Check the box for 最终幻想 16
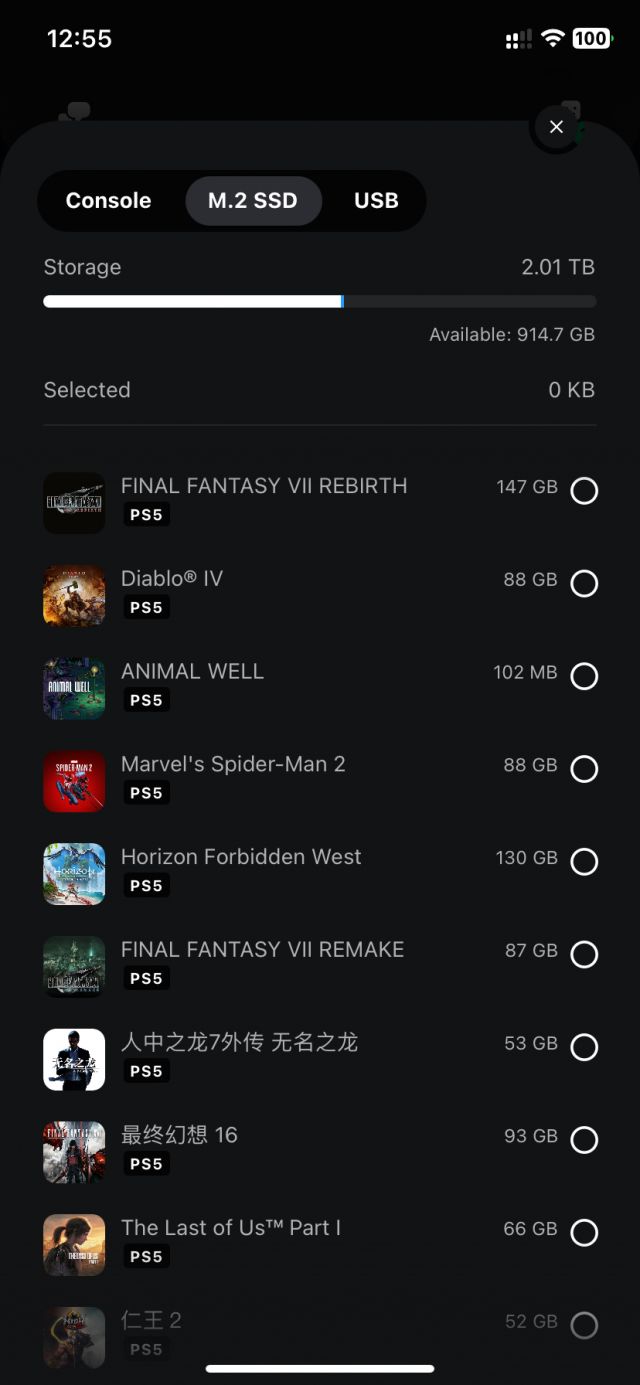 584,1140
